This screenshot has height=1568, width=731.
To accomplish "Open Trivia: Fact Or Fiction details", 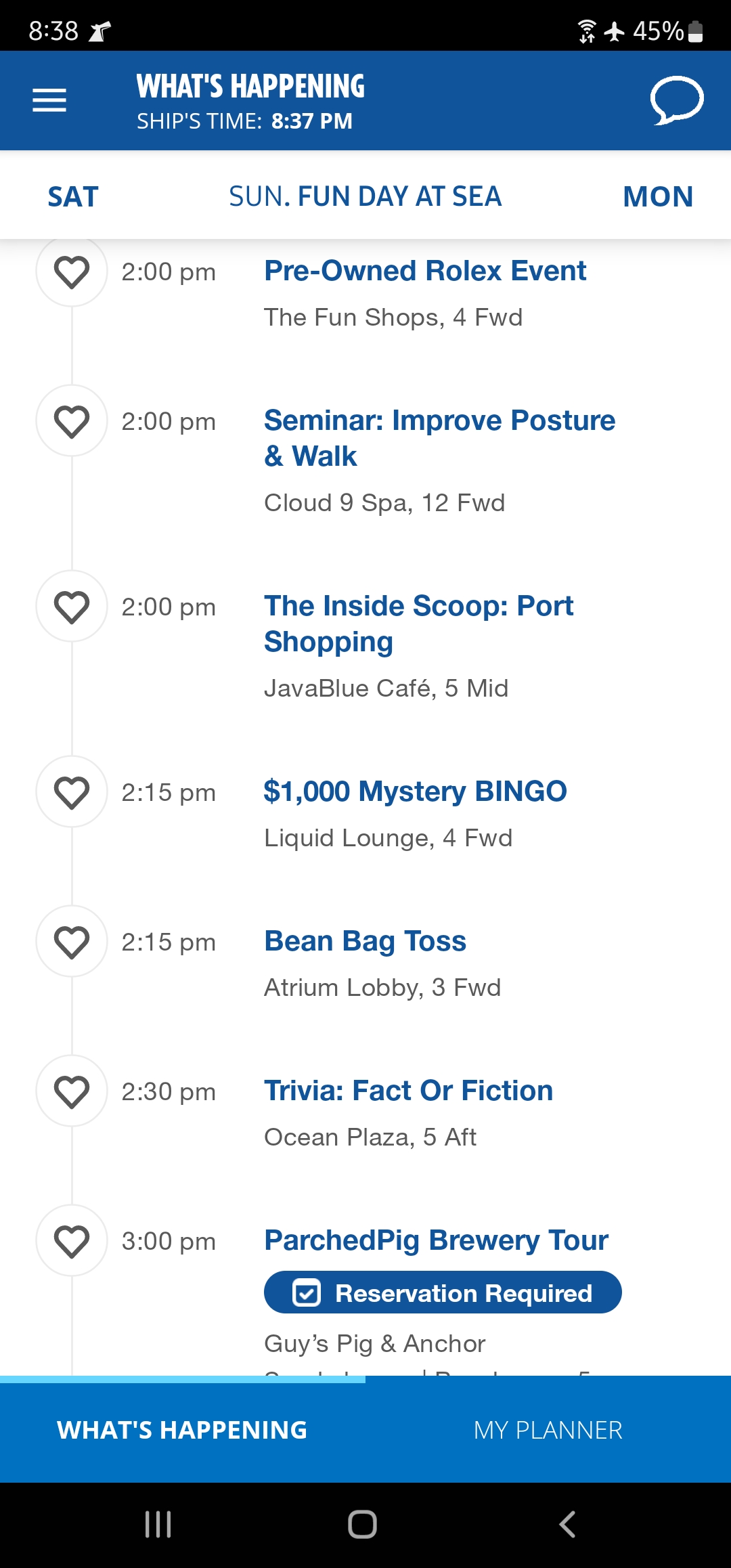I will point(409,1091).
